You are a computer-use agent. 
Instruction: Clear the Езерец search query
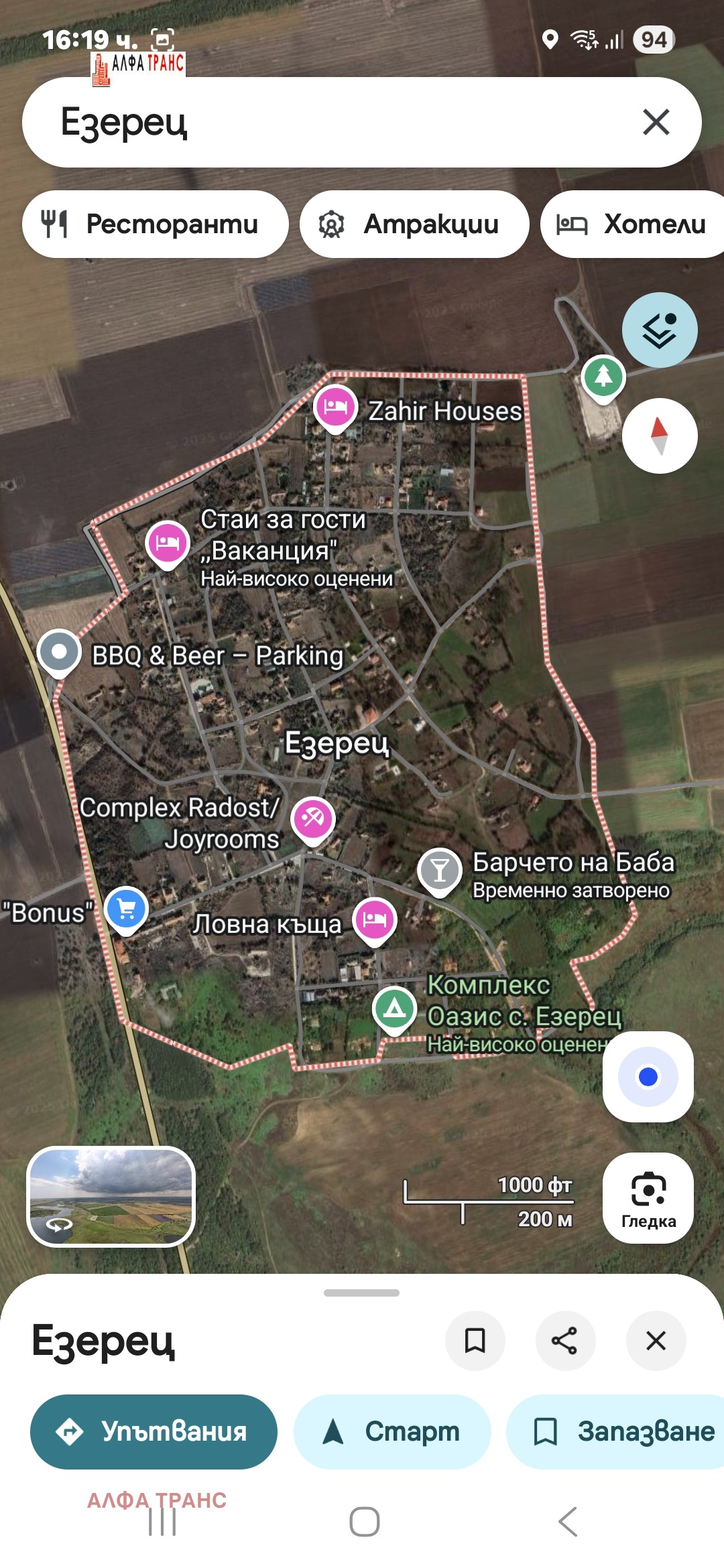click(656, 122)
